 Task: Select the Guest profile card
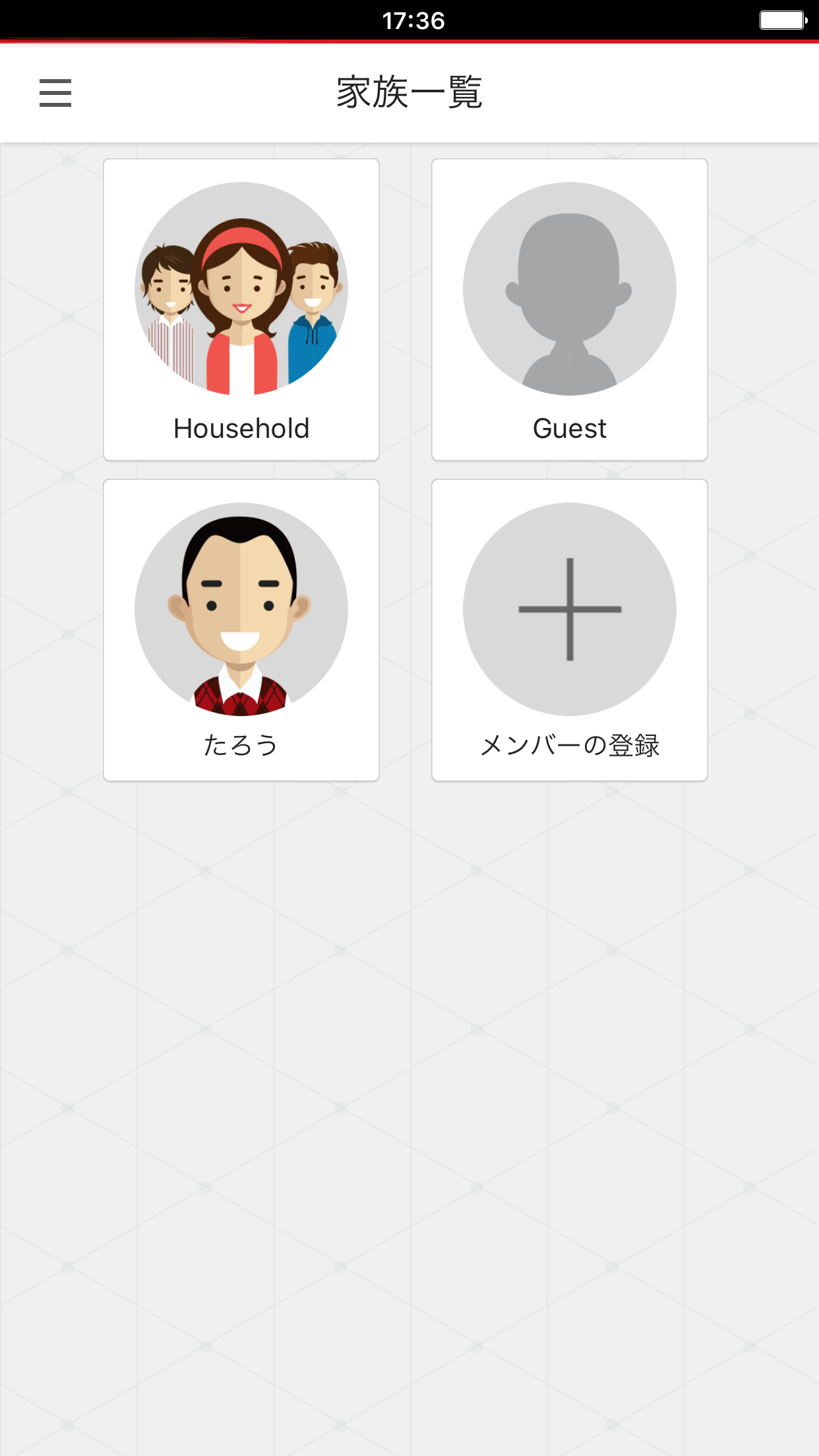[570, 309]
